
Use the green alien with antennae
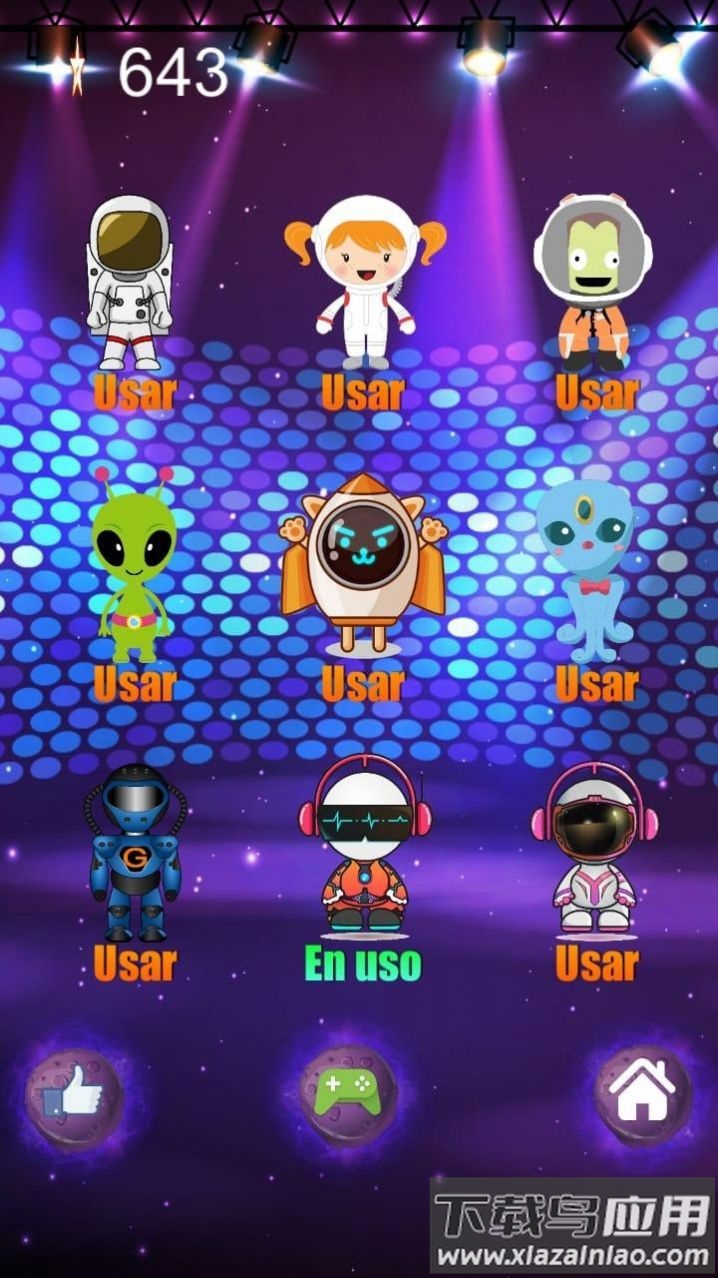click(134, 685)
